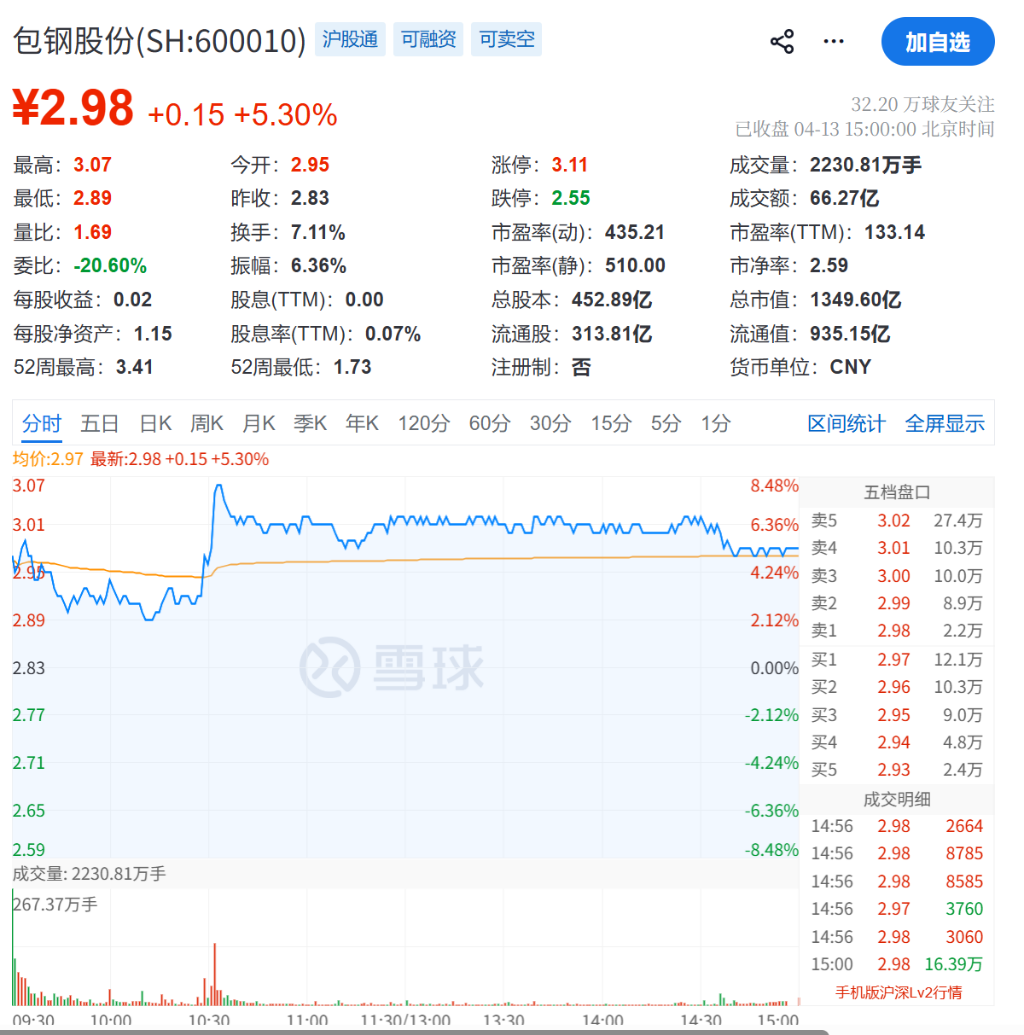Open the 手机版沪深Lv2行情 link
Viewport: 1024px width, 1035px height.
coord(899,992)
